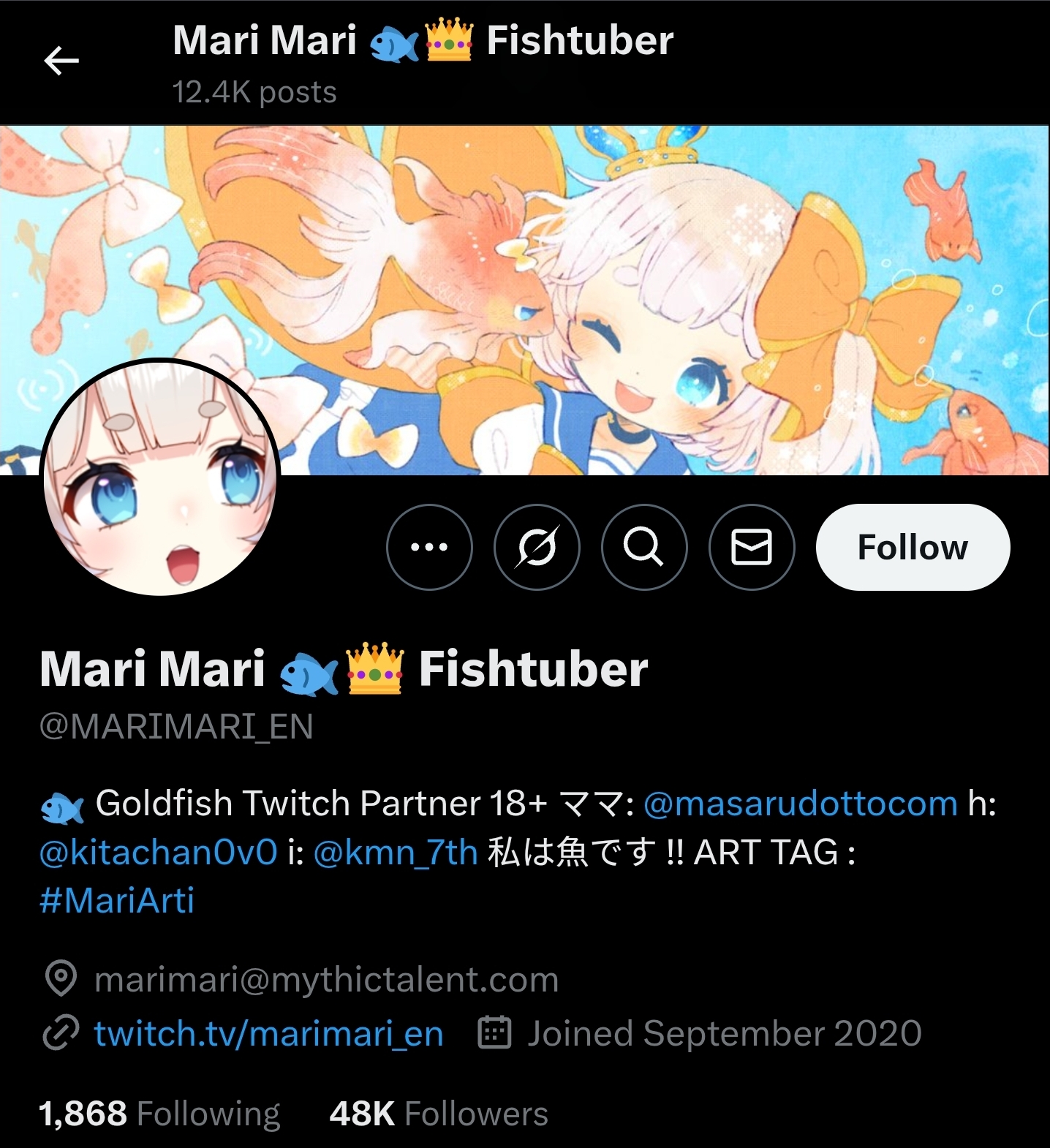Open the @kmn_7th mention link
Image resolution: width=1050 pixels, height=1148 pixels.
coord(395,853)
